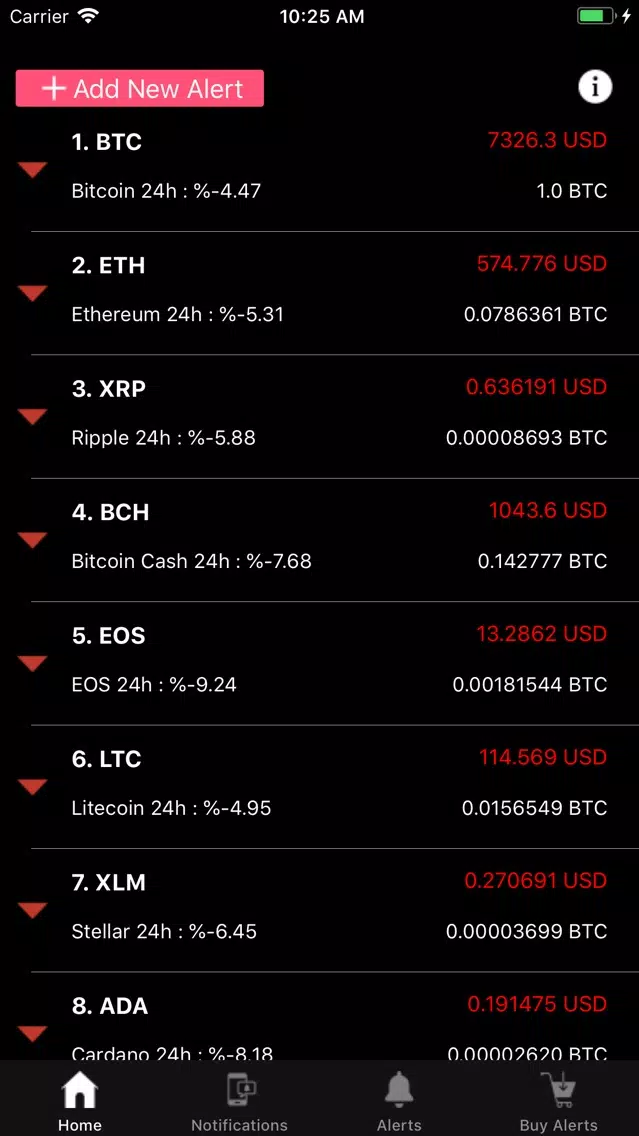Open the XLM Stellar row
639x1136 pixels.
click(x=320, y=910)
